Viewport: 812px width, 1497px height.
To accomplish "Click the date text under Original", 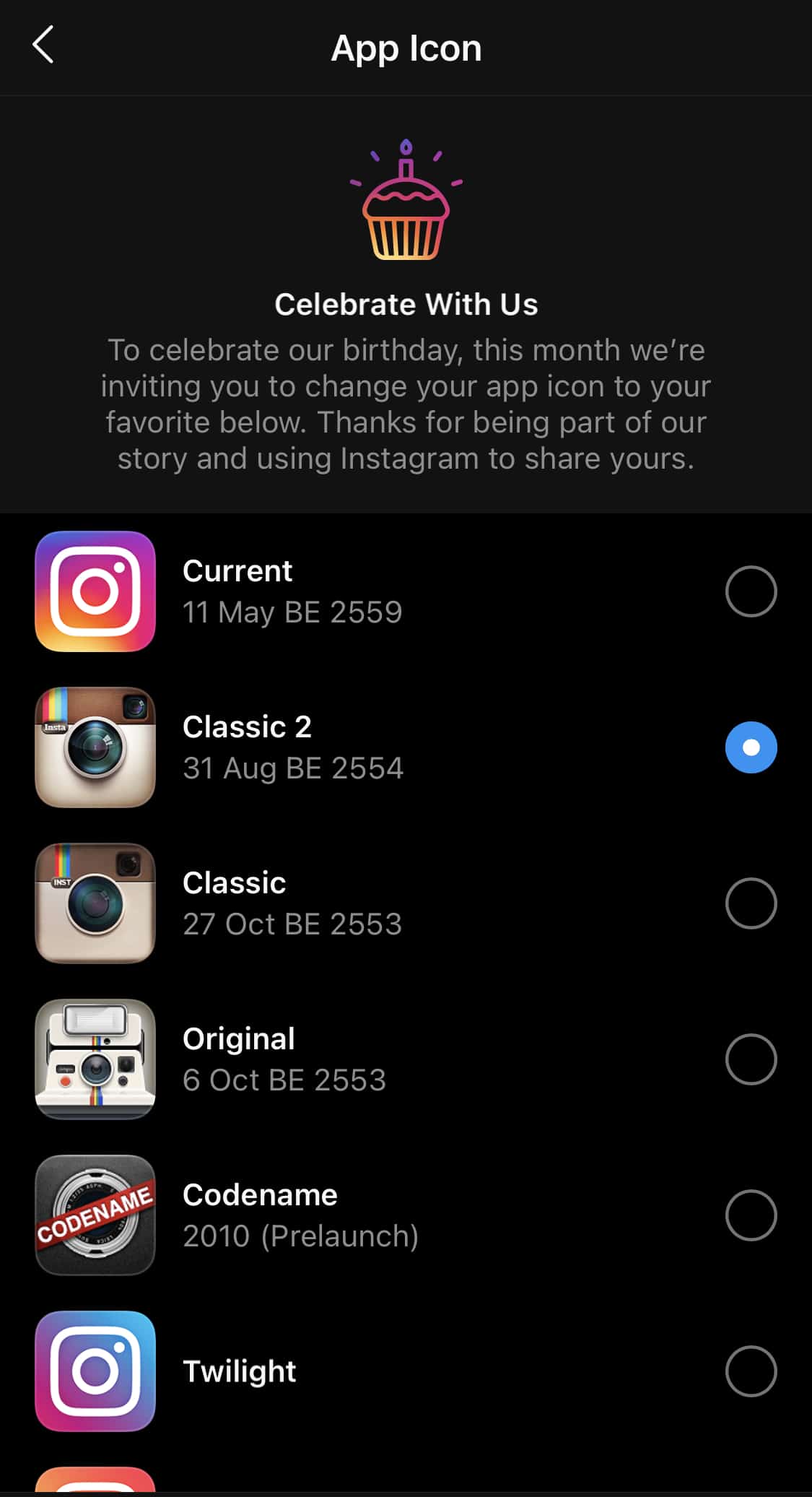I will pos(284,1080).
